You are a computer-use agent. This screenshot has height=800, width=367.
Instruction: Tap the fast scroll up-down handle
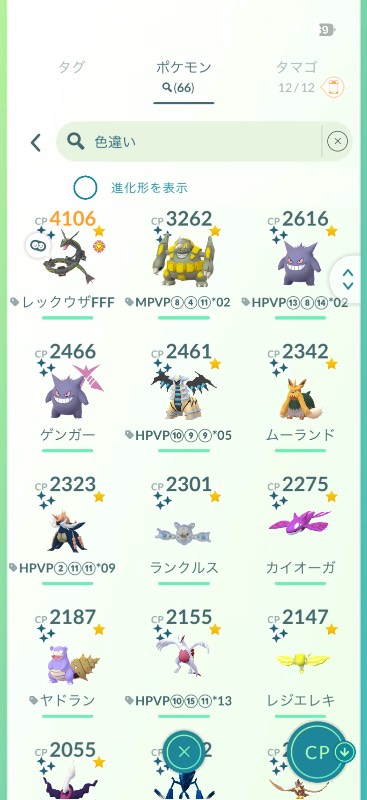(x=348, y=279)
